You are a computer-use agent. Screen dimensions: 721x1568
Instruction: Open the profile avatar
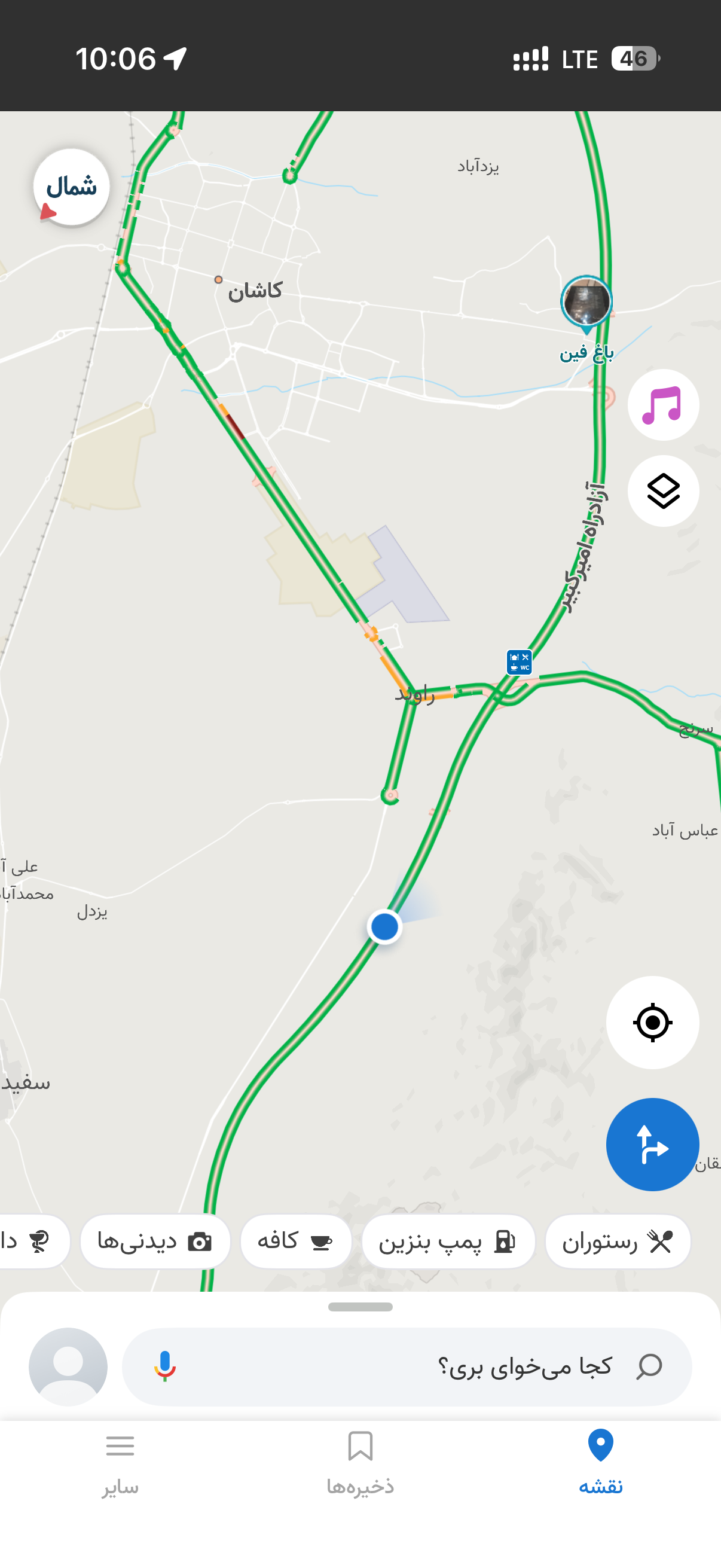click(x=68, y=1367)
